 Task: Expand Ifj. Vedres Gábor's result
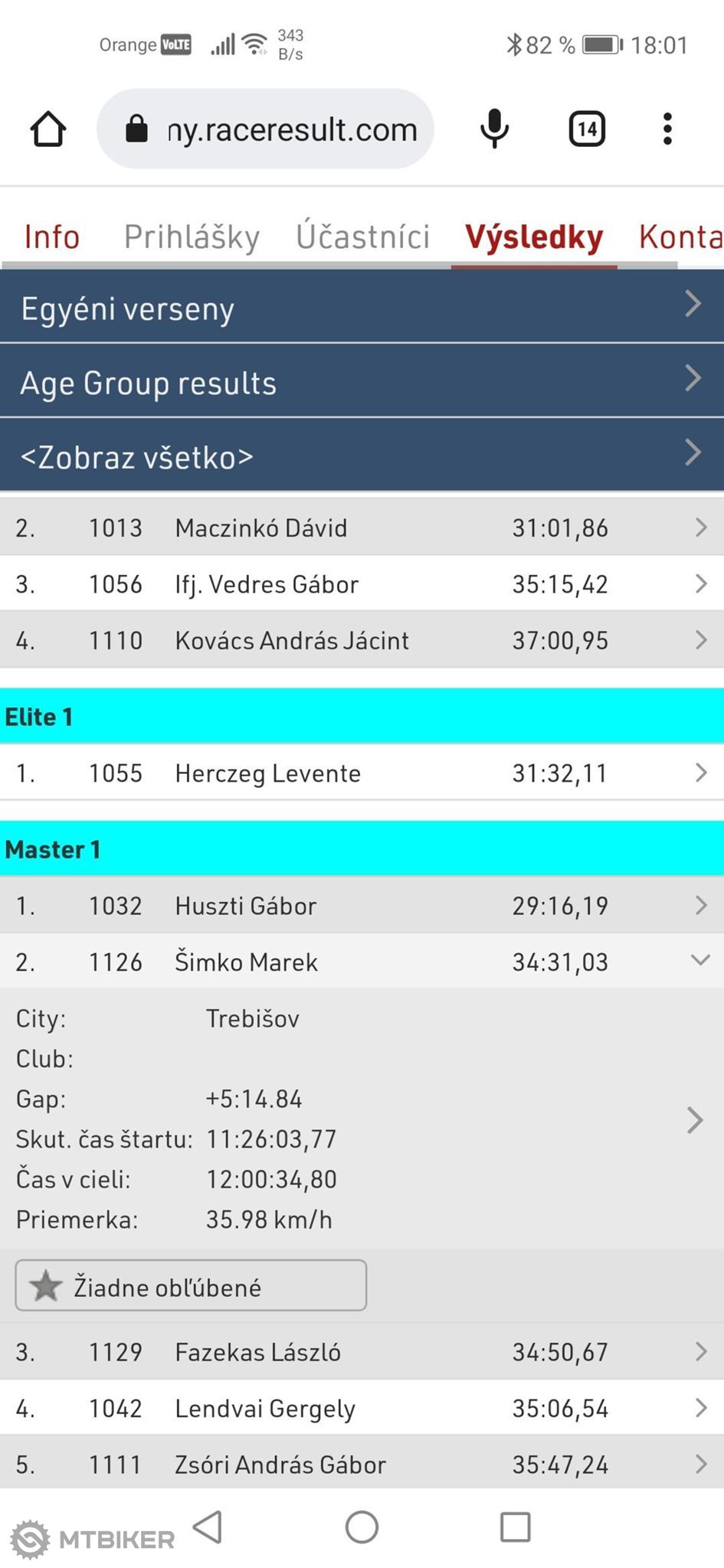pos(362,583)
